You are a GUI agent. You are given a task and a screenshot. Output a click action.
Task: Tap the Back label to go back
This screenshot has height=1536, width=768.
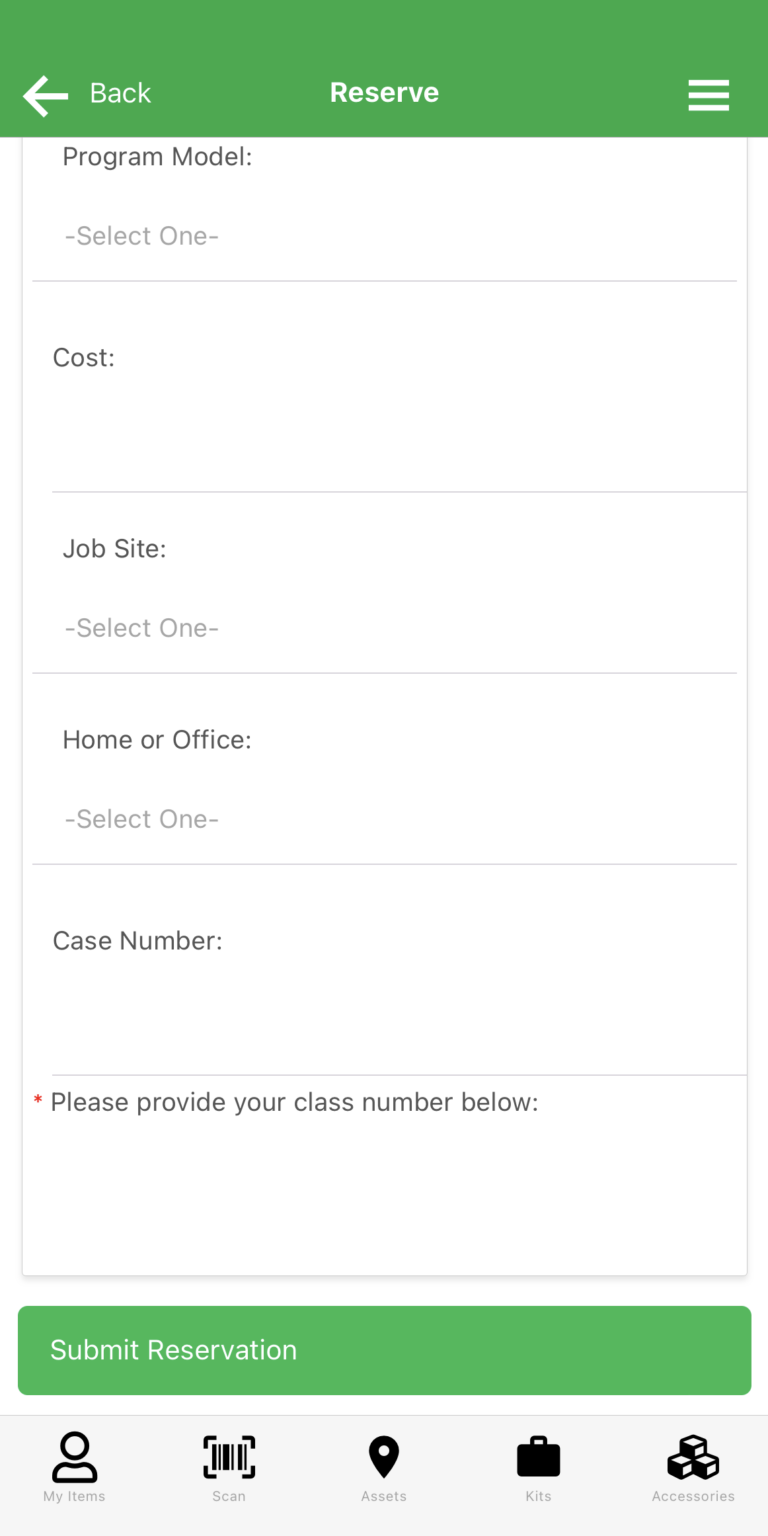click(x=120, y=92)
